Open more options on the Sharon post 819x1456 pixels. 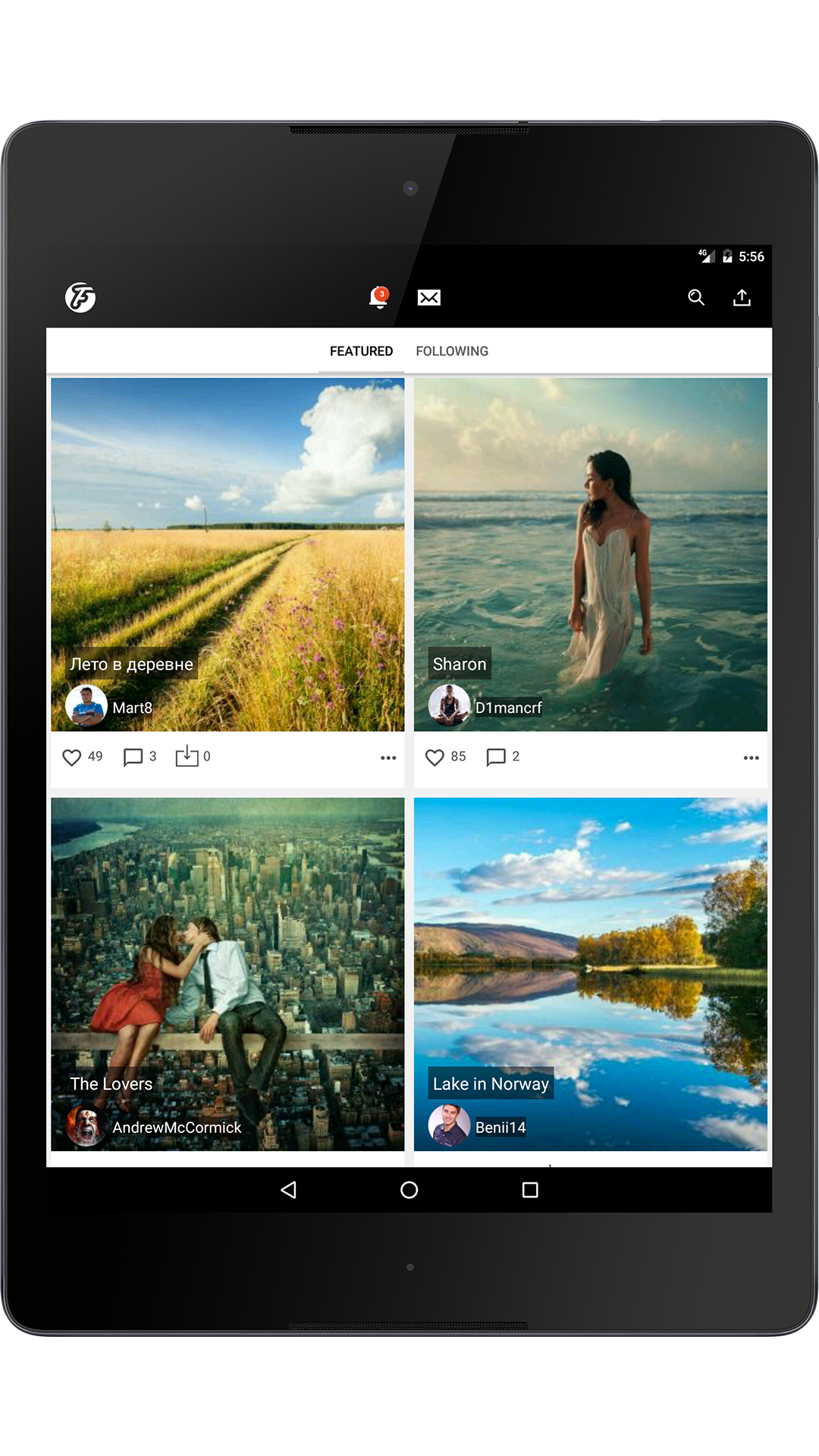752,758
